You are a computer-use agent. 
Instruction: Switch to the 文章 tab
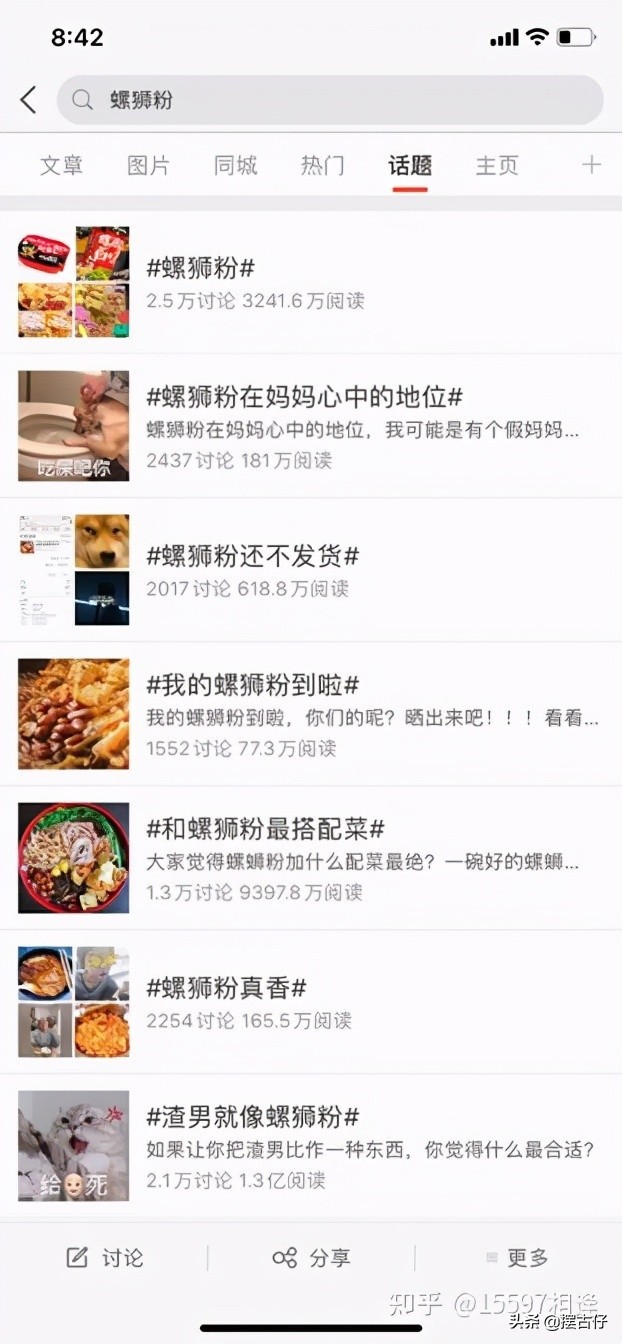coord(61,165)
